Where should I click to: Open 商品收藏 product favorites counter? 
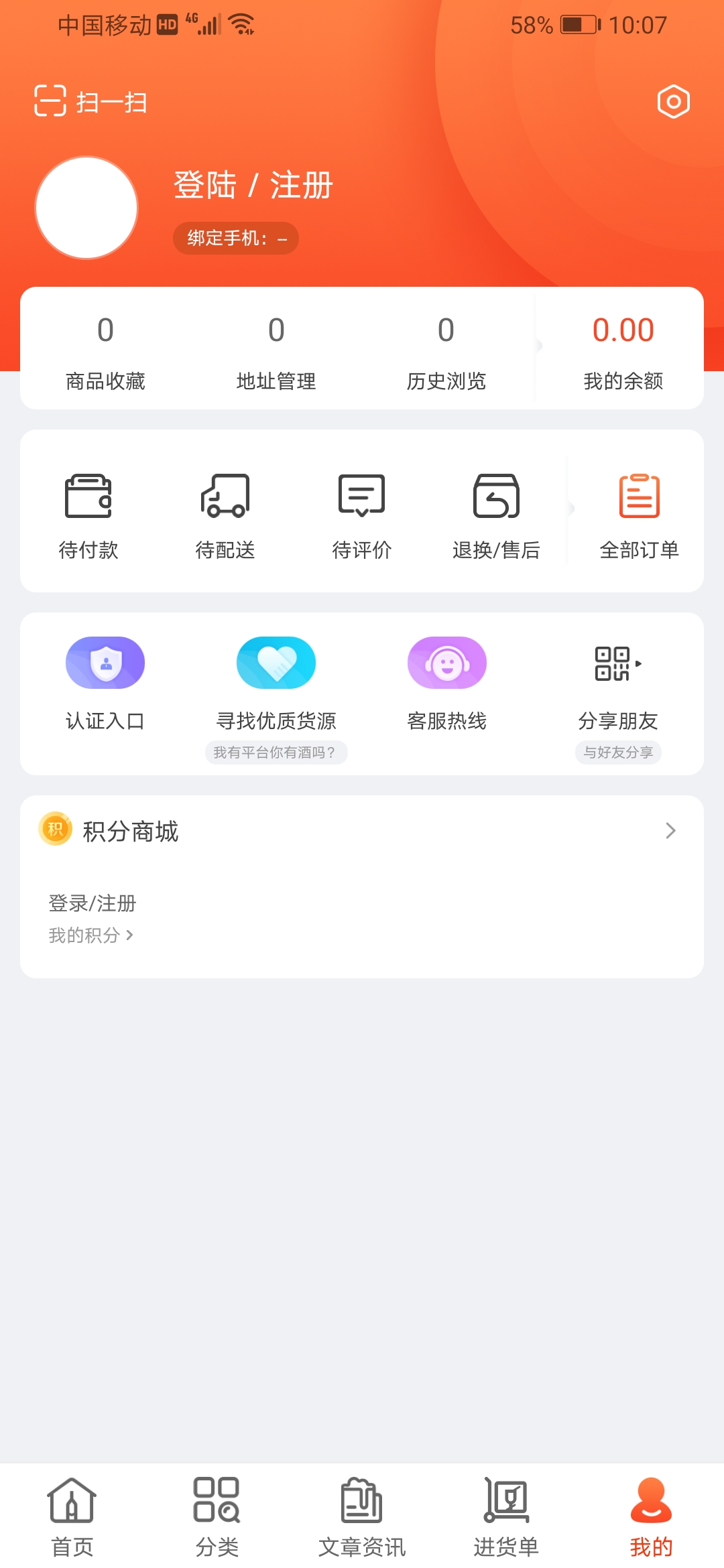(104, 352)
